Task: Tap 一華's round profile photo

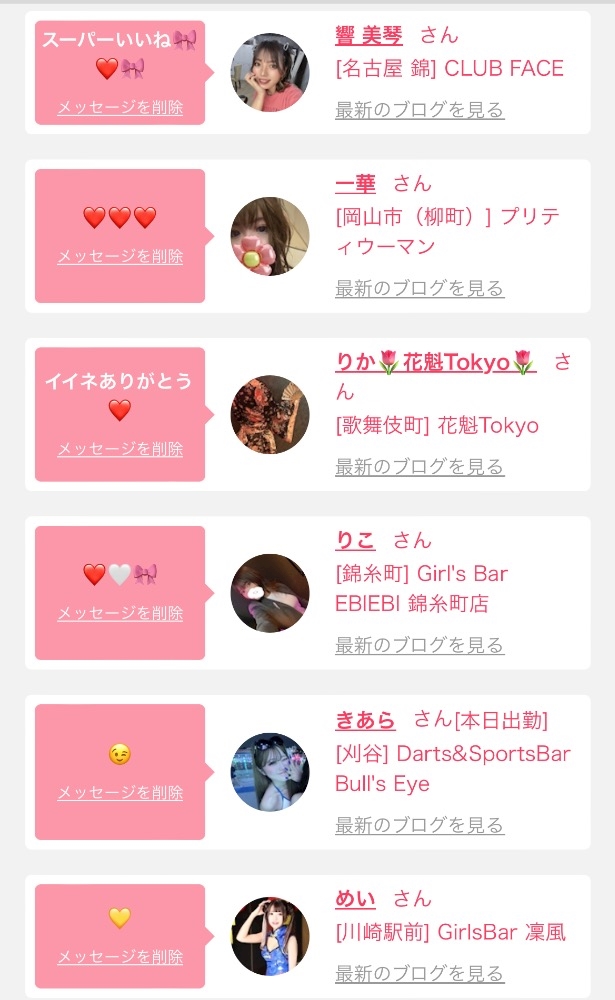Action: click(270, 236)
